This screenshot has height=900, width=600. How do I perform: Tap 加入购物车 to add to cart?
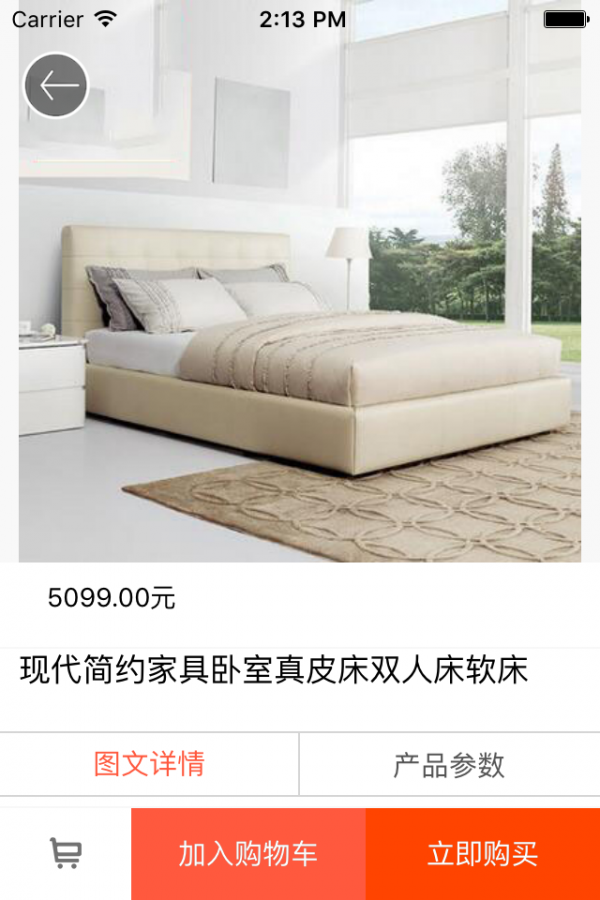pyautogui.click(x=248, y=854)
